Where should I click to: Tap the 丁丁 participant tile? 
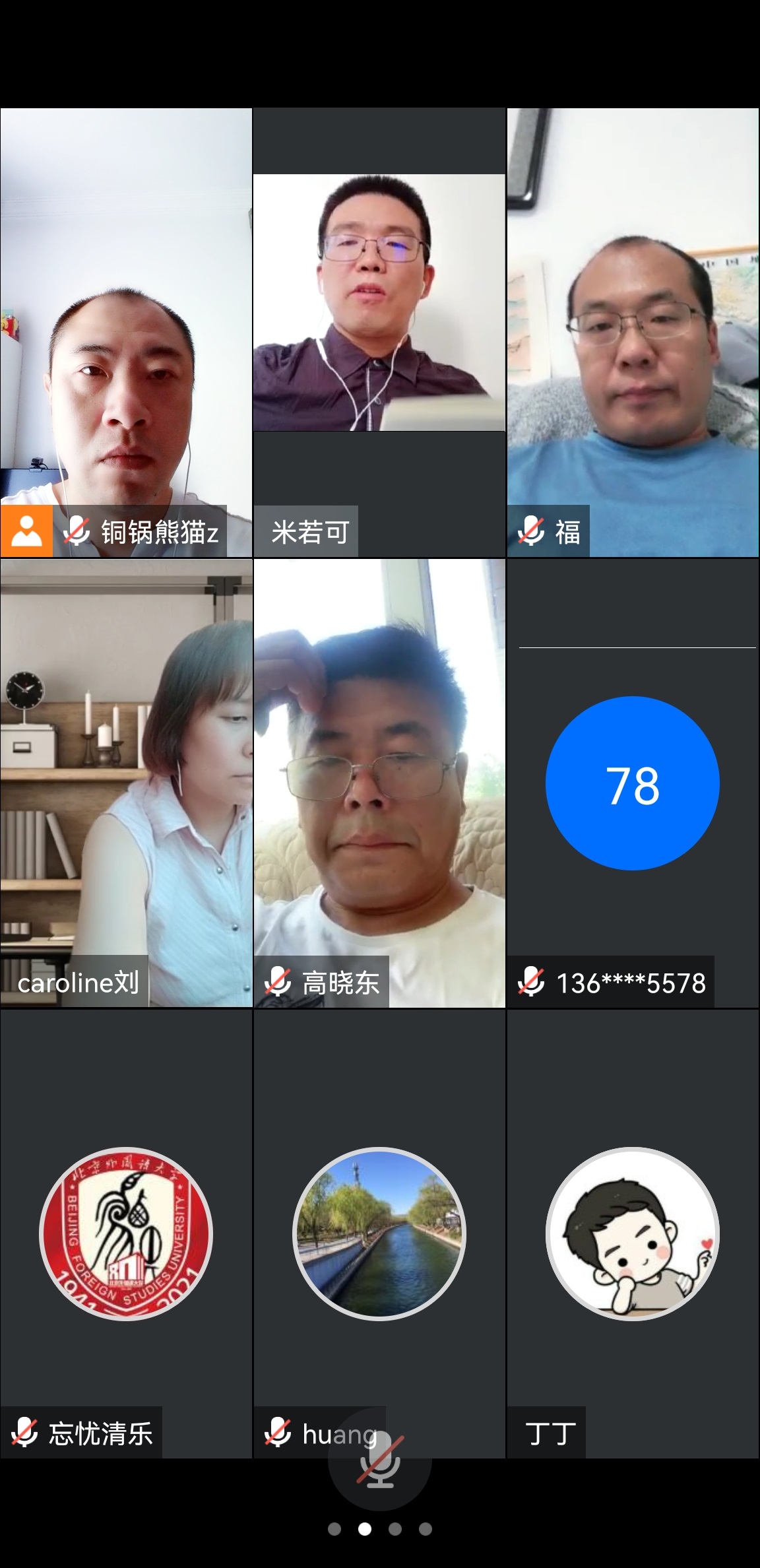click(x=633, y=1233)
